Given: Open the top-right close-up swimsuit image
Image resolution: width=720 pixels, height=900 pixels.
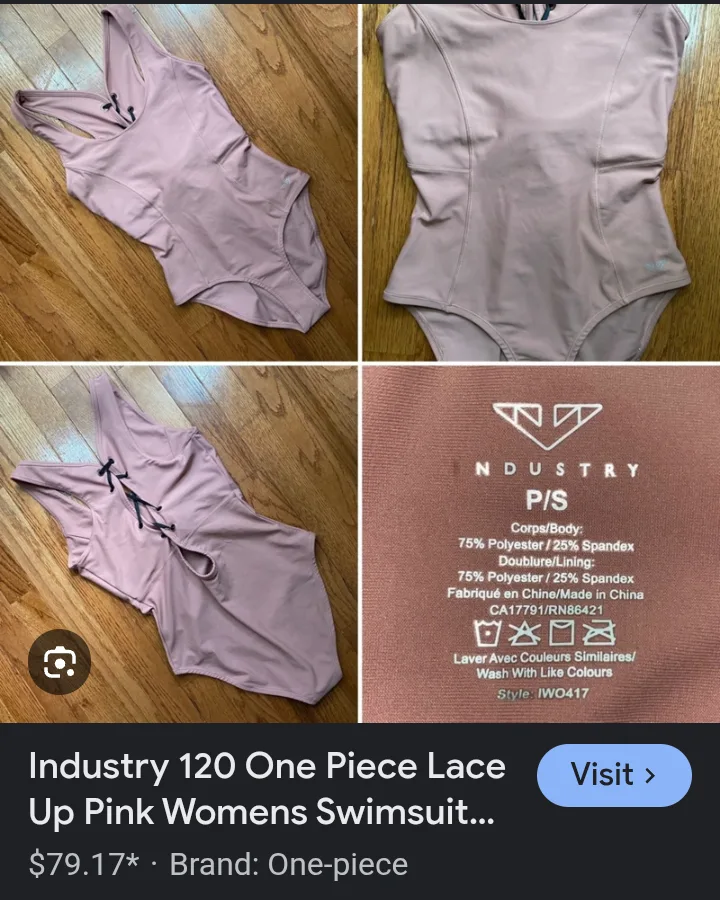Looking at the screenshot, I should pyautogui.click(x=540, y=180).
